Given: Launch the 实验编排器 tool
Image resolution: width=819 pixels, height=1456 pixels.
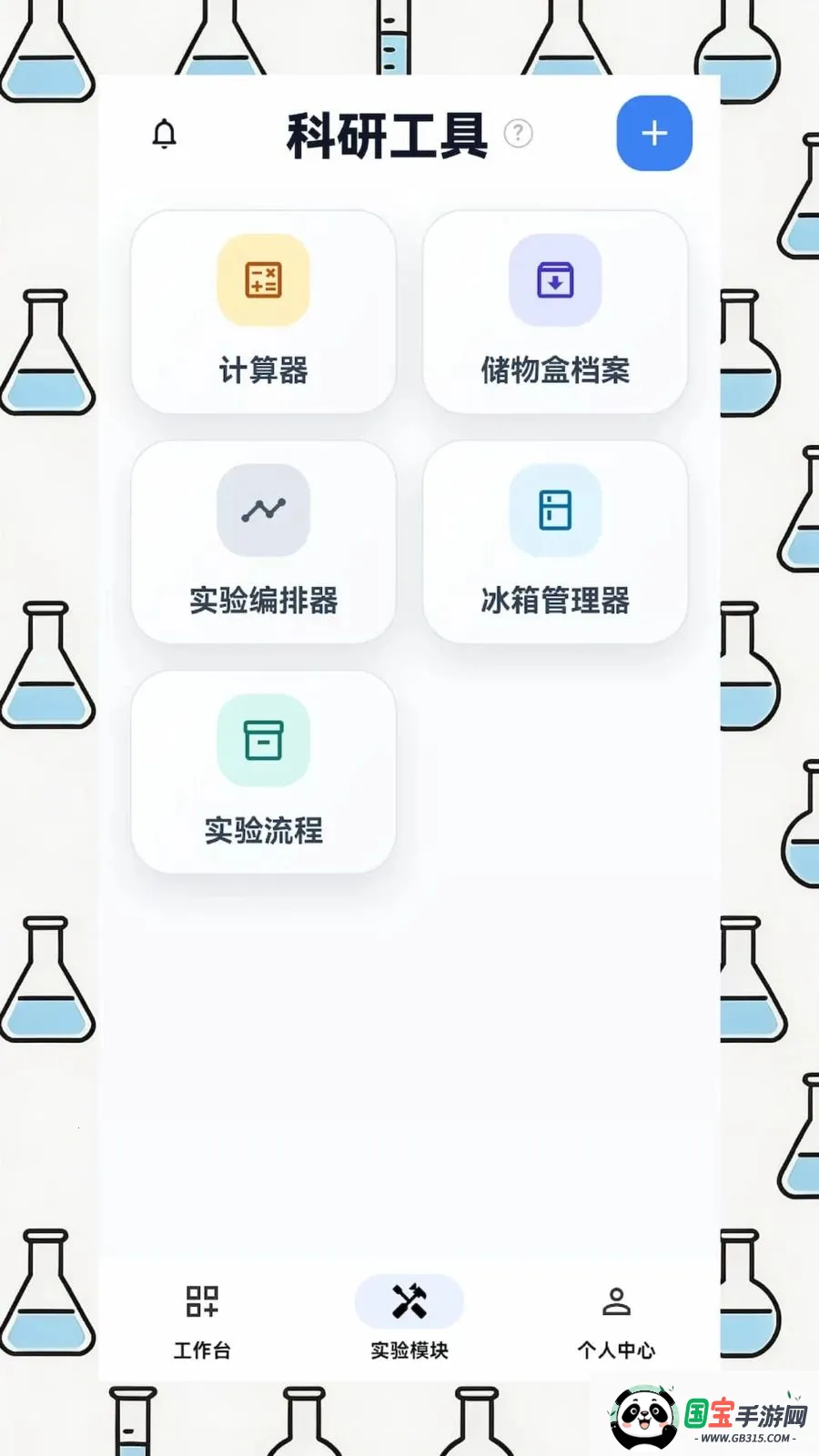Looking at the screenshot, I should coord(264,542).
